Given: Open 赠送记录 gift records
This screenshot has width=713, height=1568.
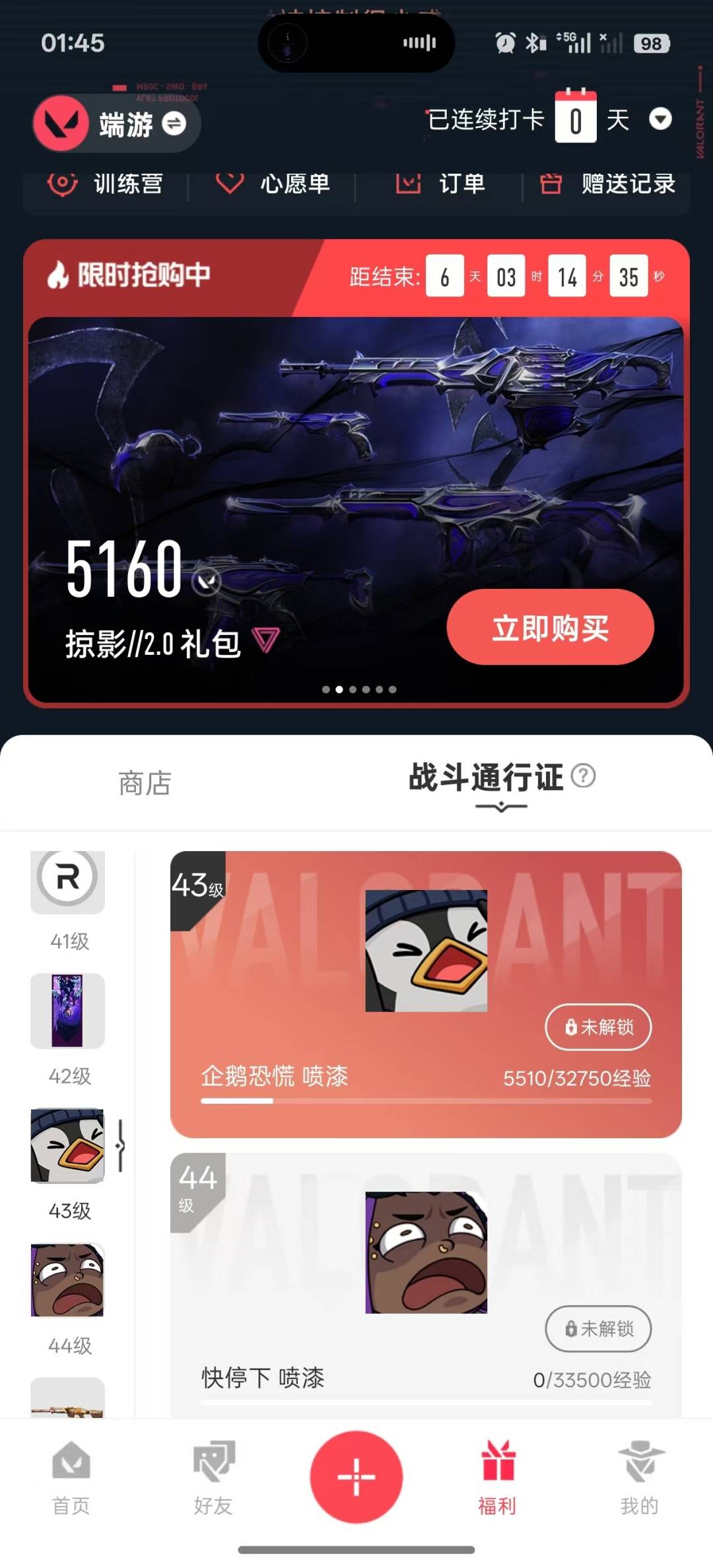Looking at the screenshot, I should tap(608, 184).
